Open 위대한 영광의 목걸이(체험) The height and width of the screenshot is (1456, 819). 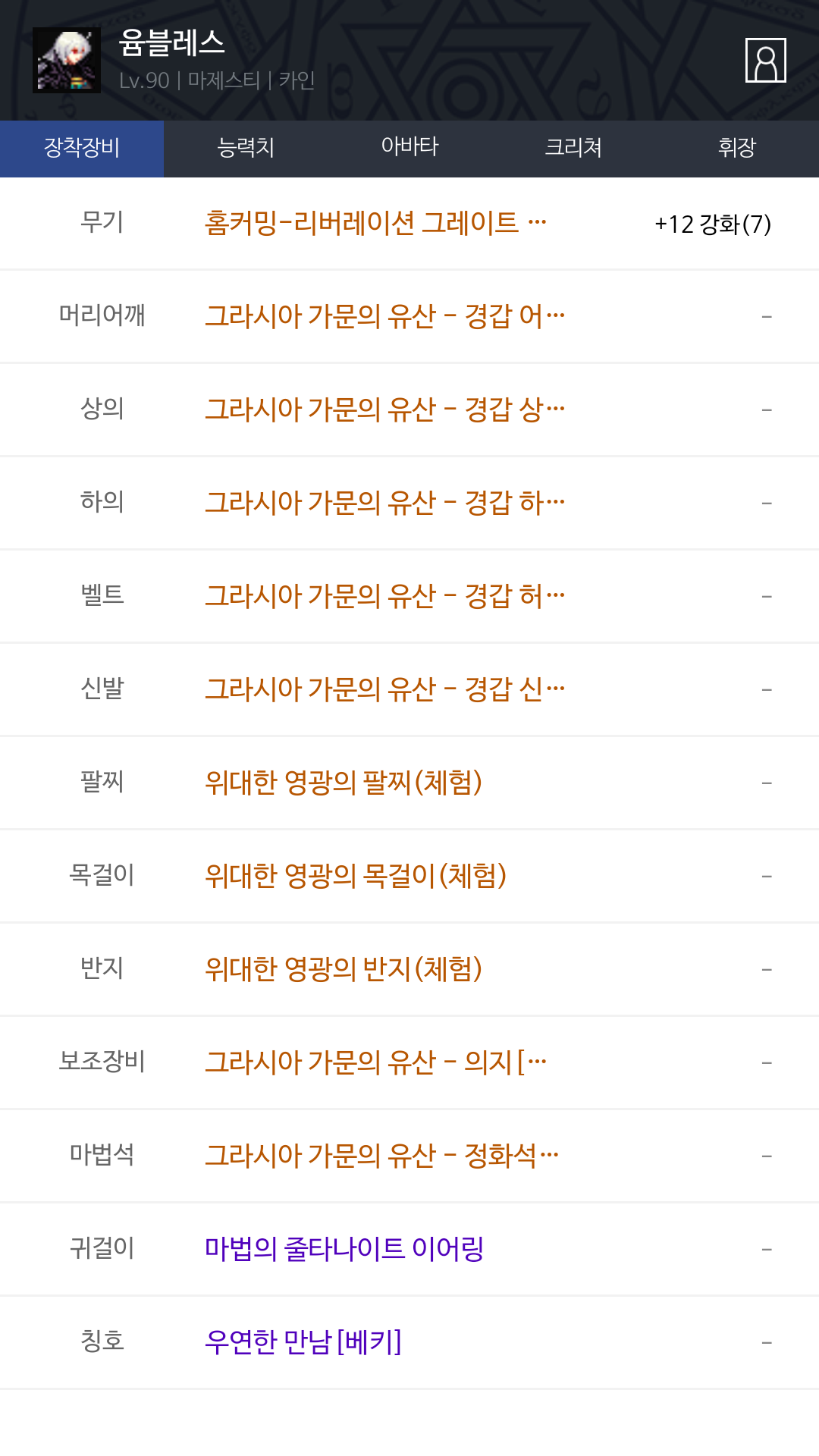356,876
